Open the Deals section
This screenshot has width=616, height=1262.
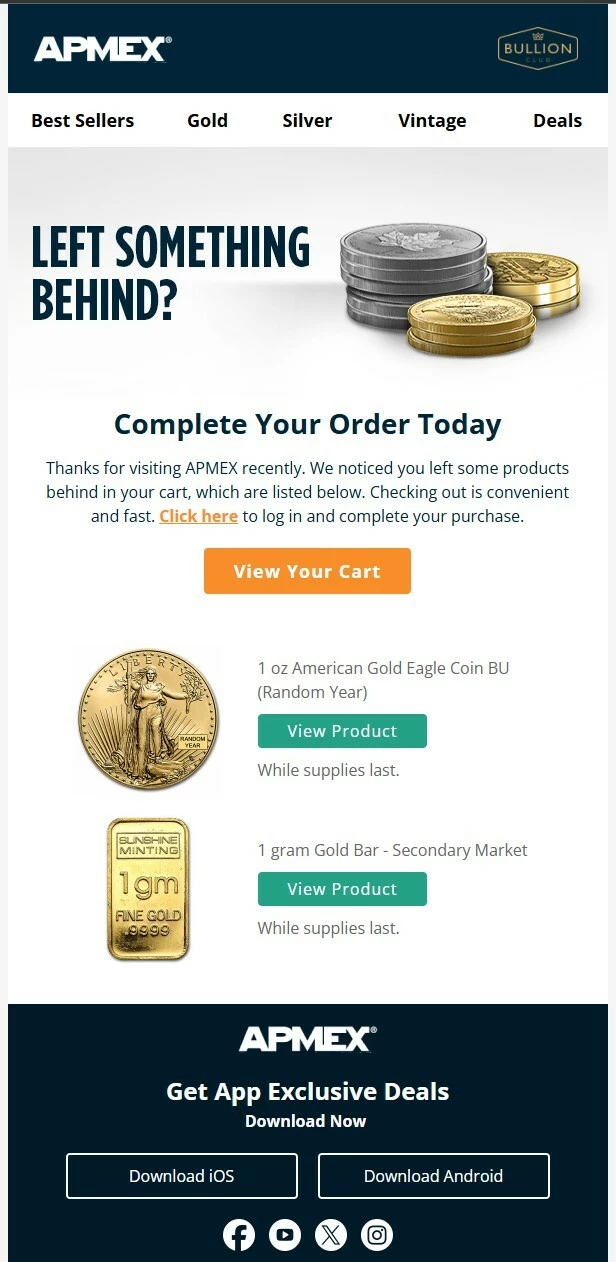(557, 120)
